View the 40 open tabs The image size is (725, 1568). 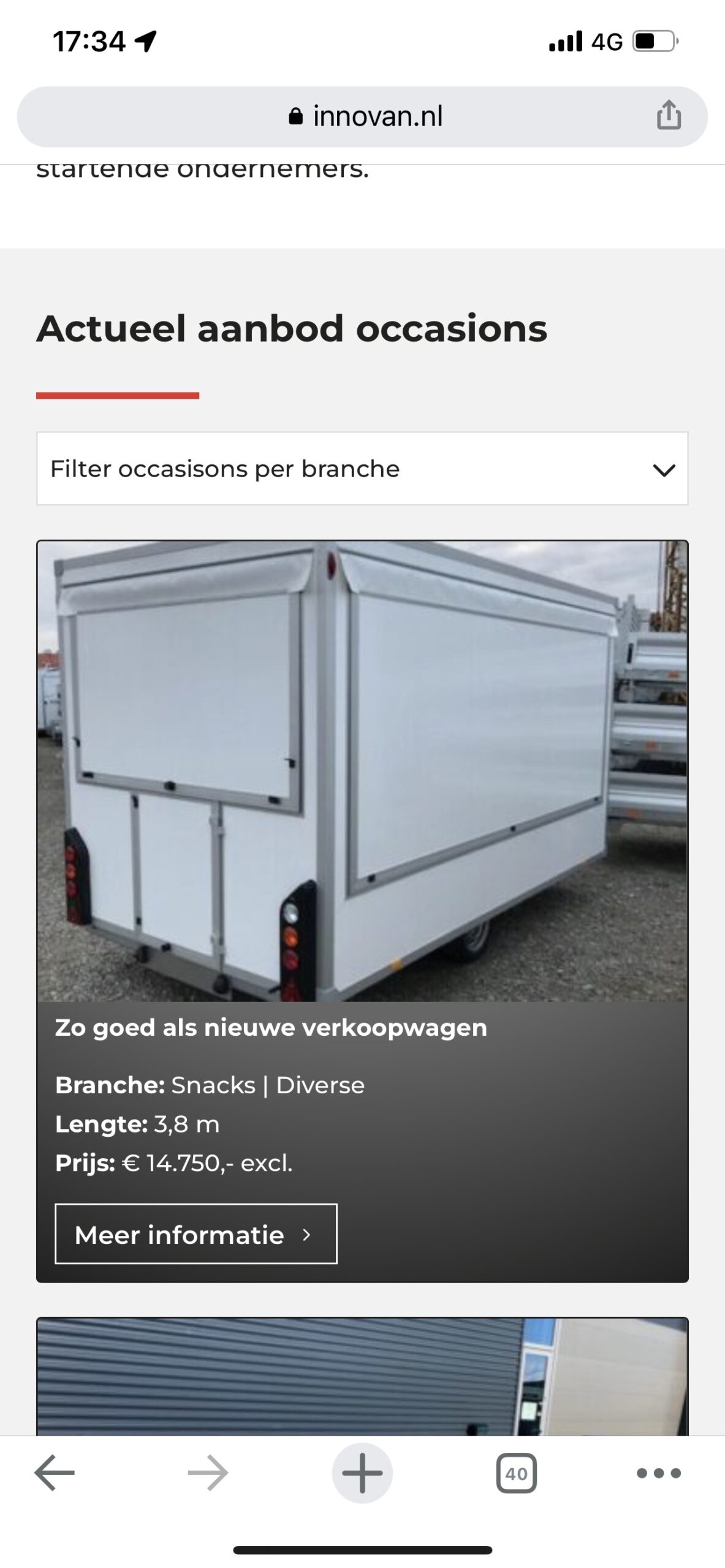(x=516, y=1473)
